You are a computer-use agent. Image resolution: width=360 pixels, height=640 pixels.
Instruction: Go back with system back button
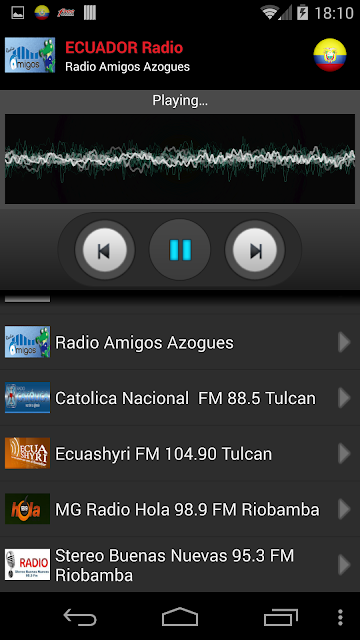pos(80,617)
